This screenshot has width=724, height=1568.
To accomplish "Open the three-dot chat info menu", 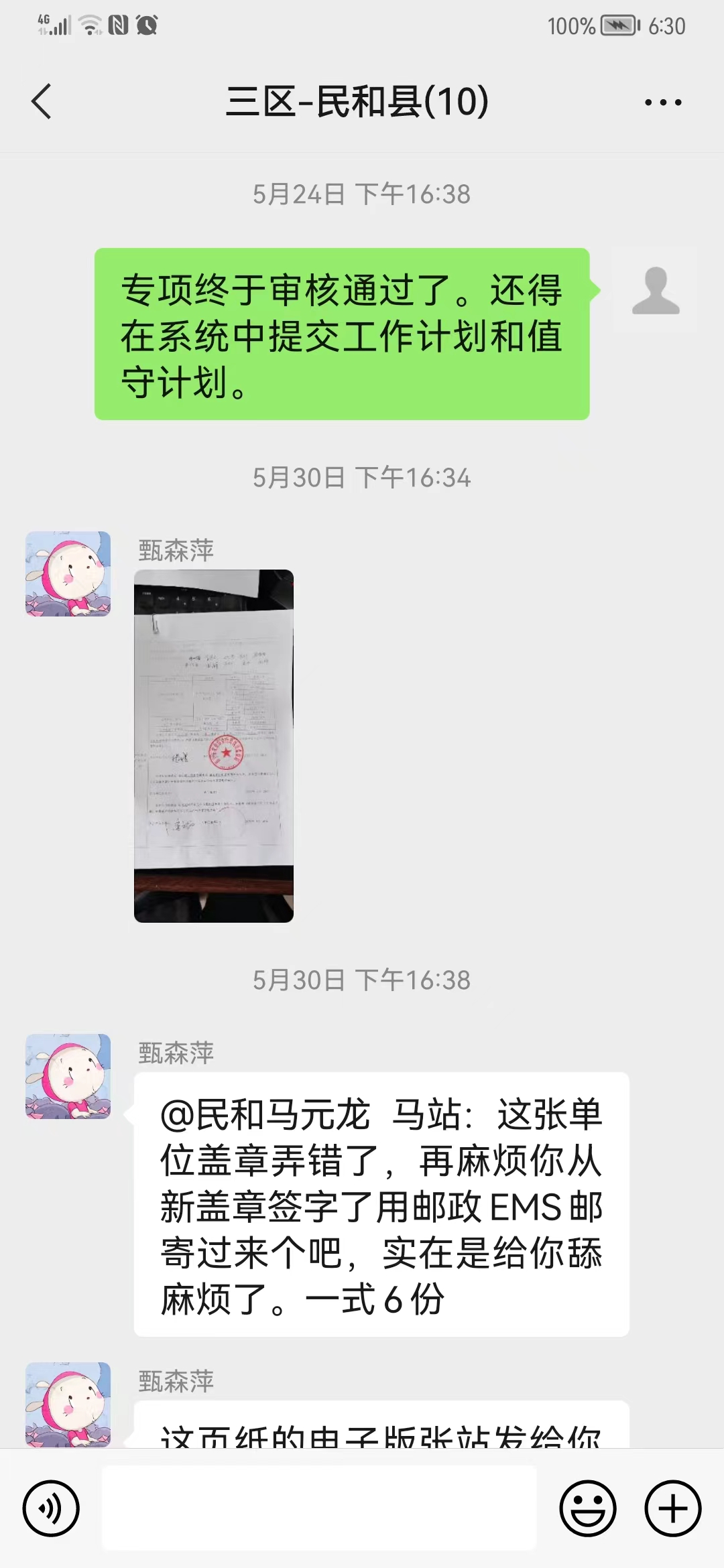I will [x=663, y=103].
